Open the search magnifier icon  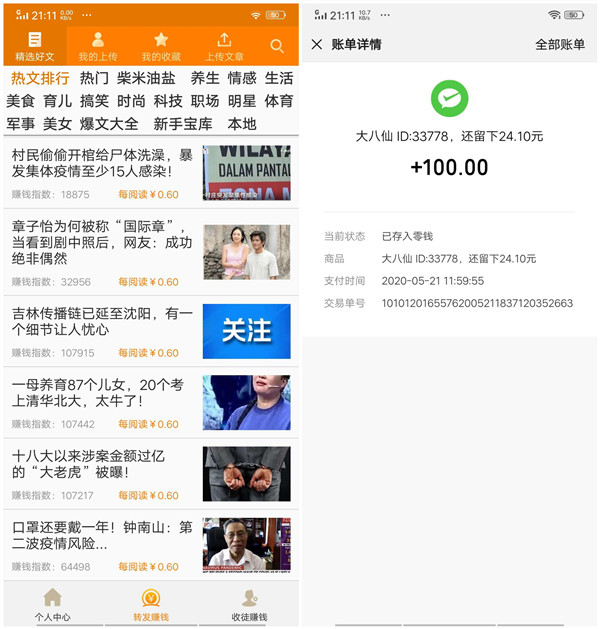click(277, 46)
